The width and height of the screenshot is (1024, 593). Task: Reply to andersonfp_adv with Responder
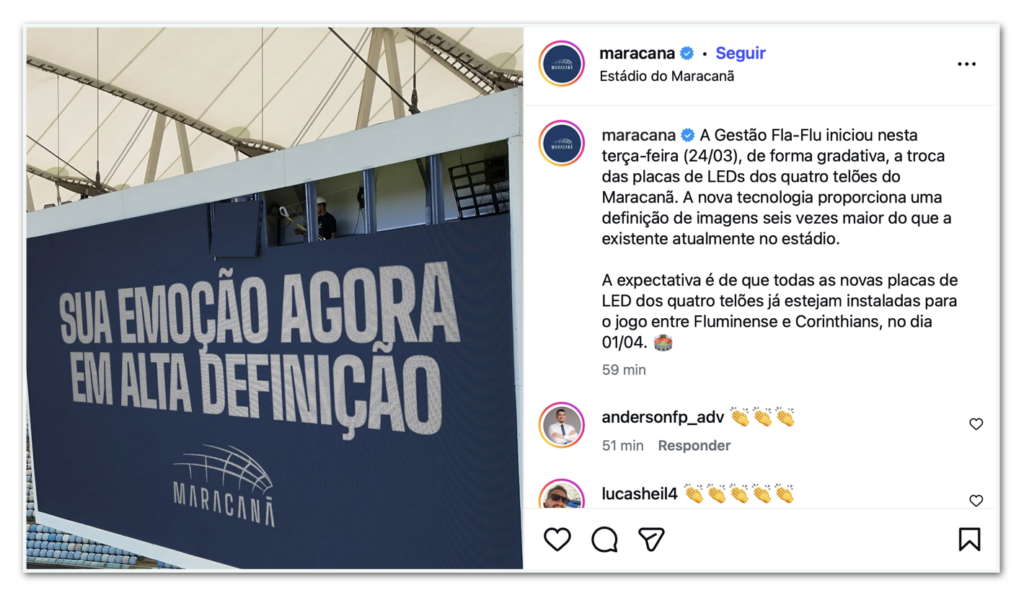693,446
